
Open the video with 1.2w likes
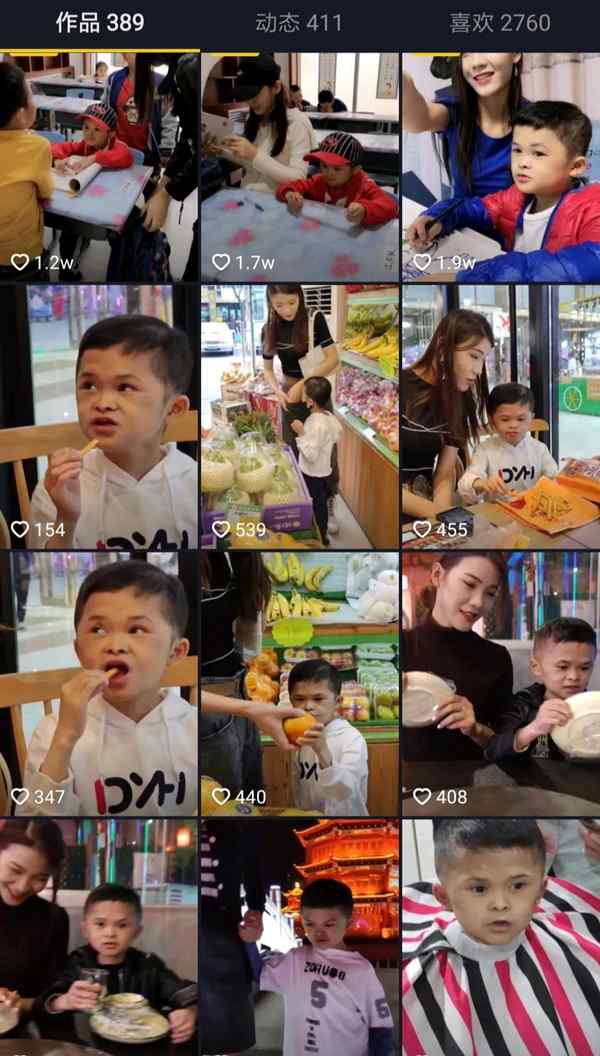pyautogui.click(x=99, y=166)
